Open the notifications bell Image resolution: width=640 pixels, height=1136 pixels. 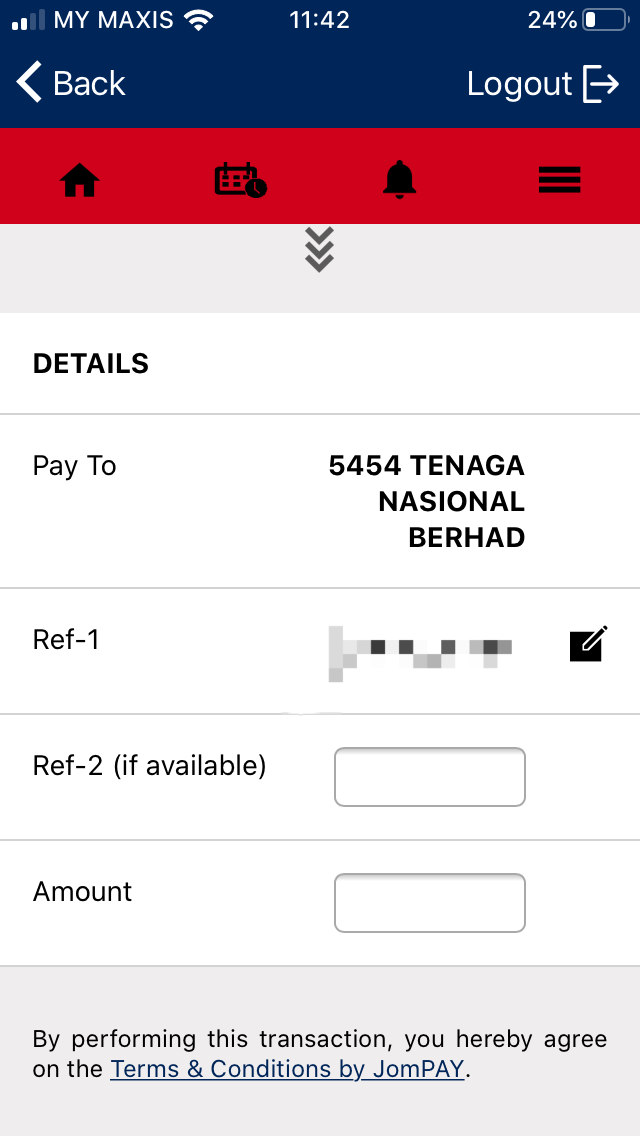(399, 180)
